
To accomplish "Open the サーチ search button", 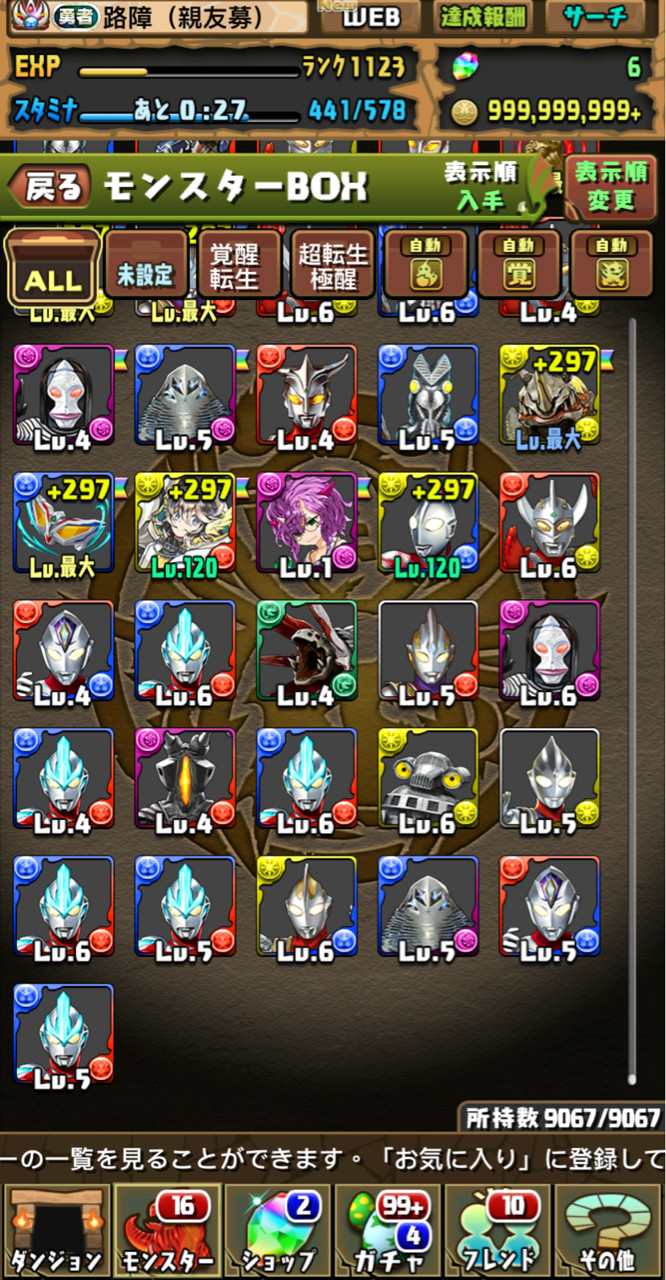I will click(x=598, y=17).
